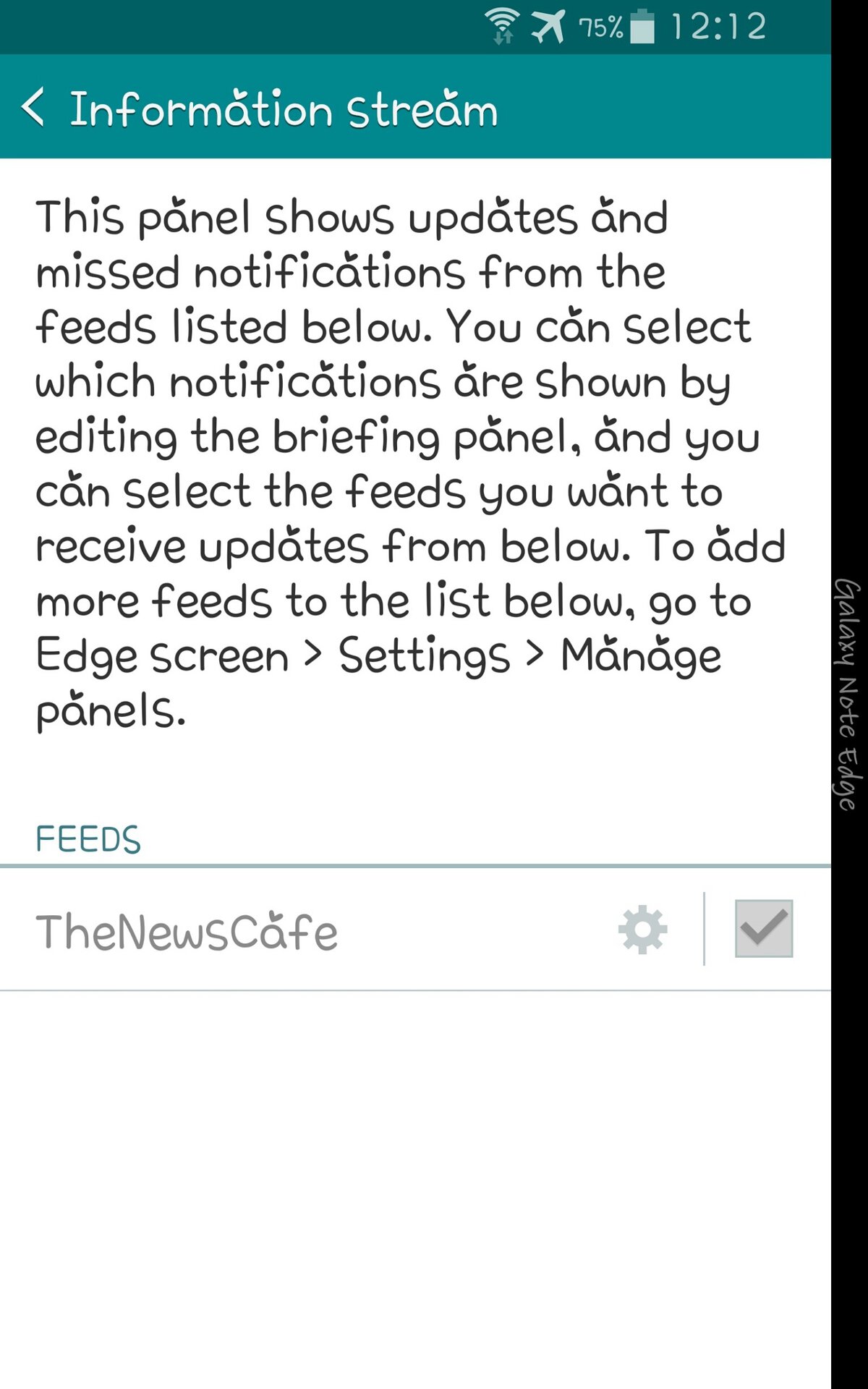The width and height of the screenshot is (868, 1389).
Task: Uncheck the TheNewsCafe feed checkbox
Action: 763,929
